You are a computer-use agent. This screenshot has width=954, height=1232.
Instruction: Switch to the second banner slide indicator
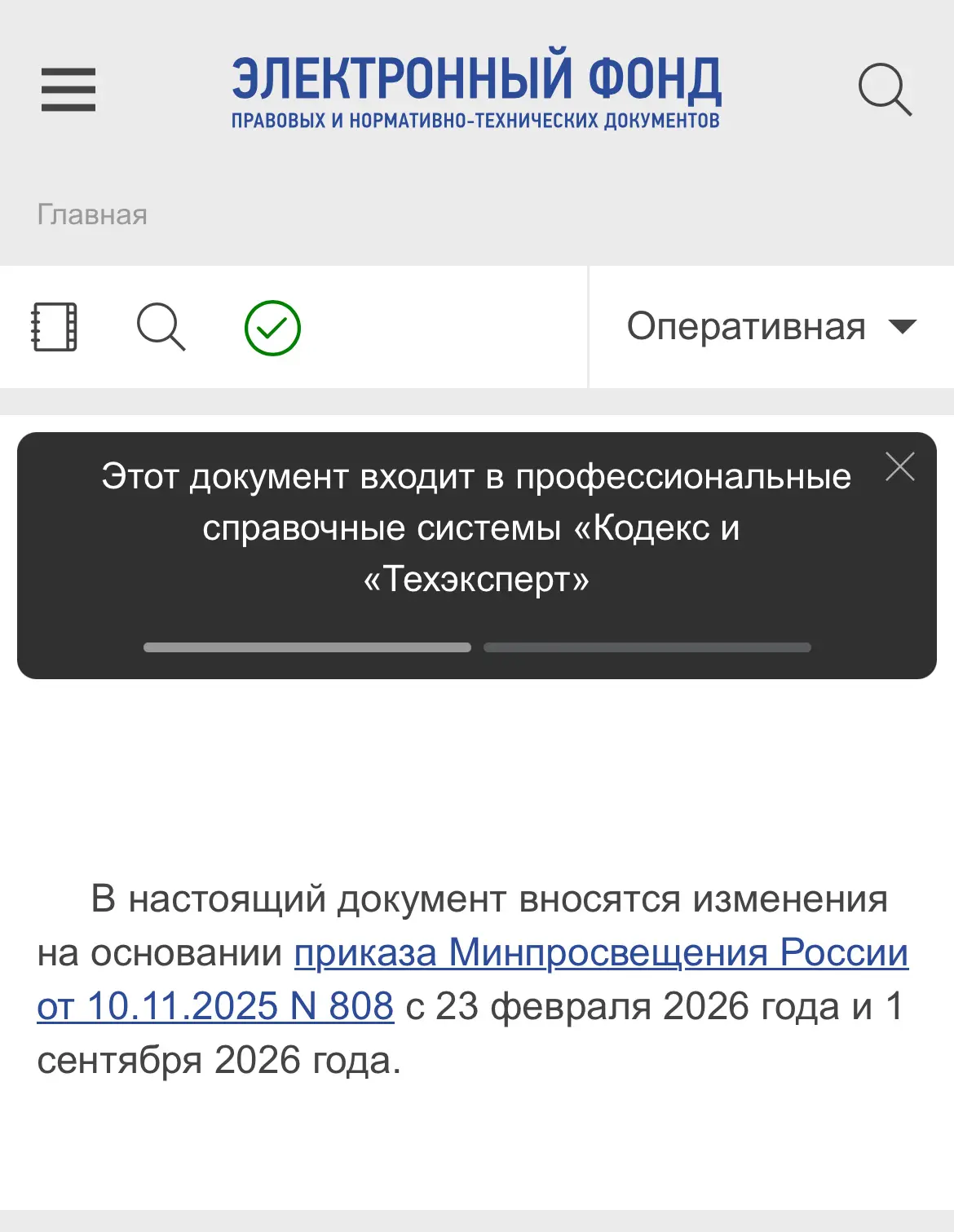coord(647,647)
